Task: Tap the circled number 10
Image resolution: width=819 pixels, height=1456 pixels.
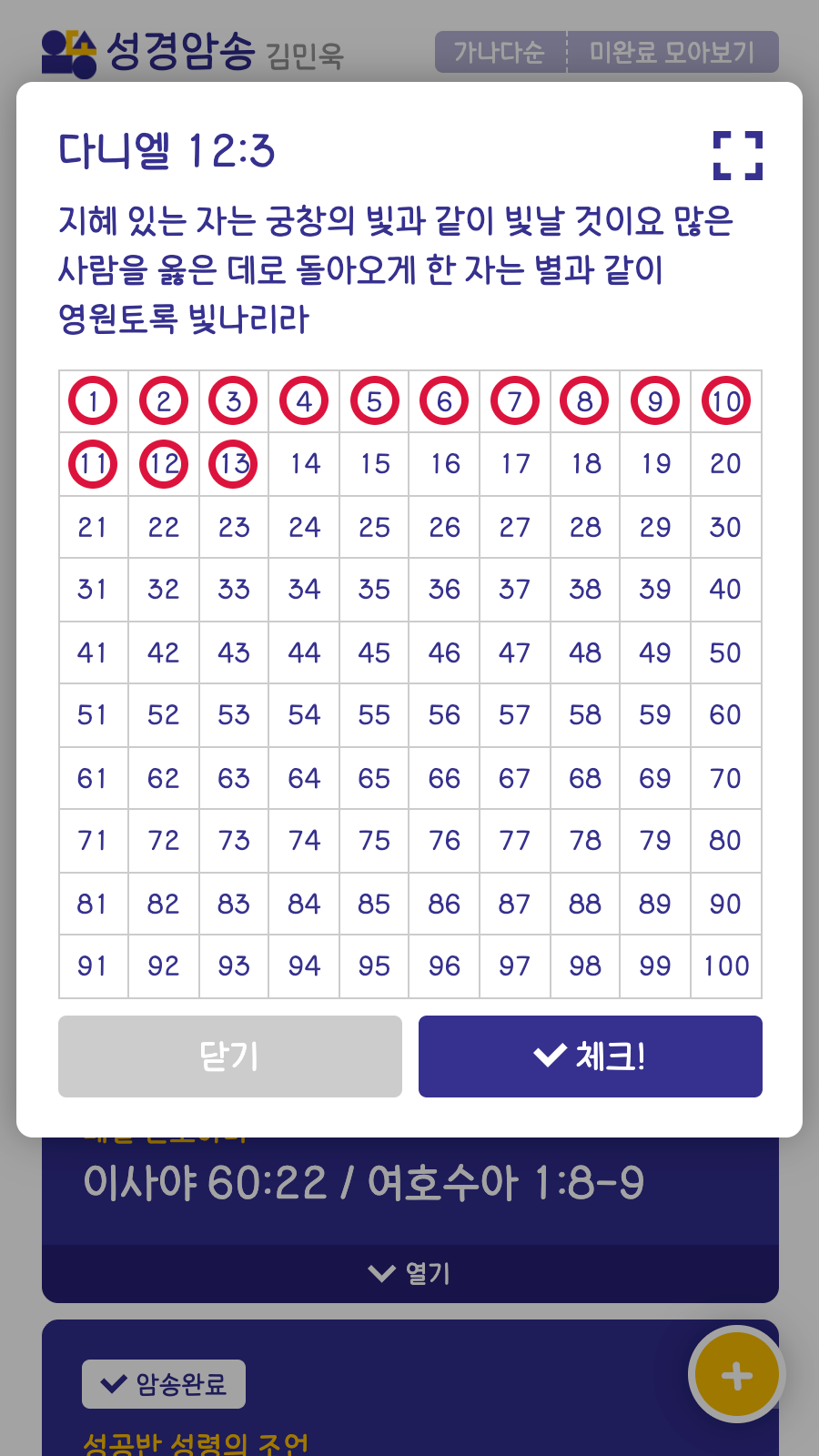Action: [725, 401]
